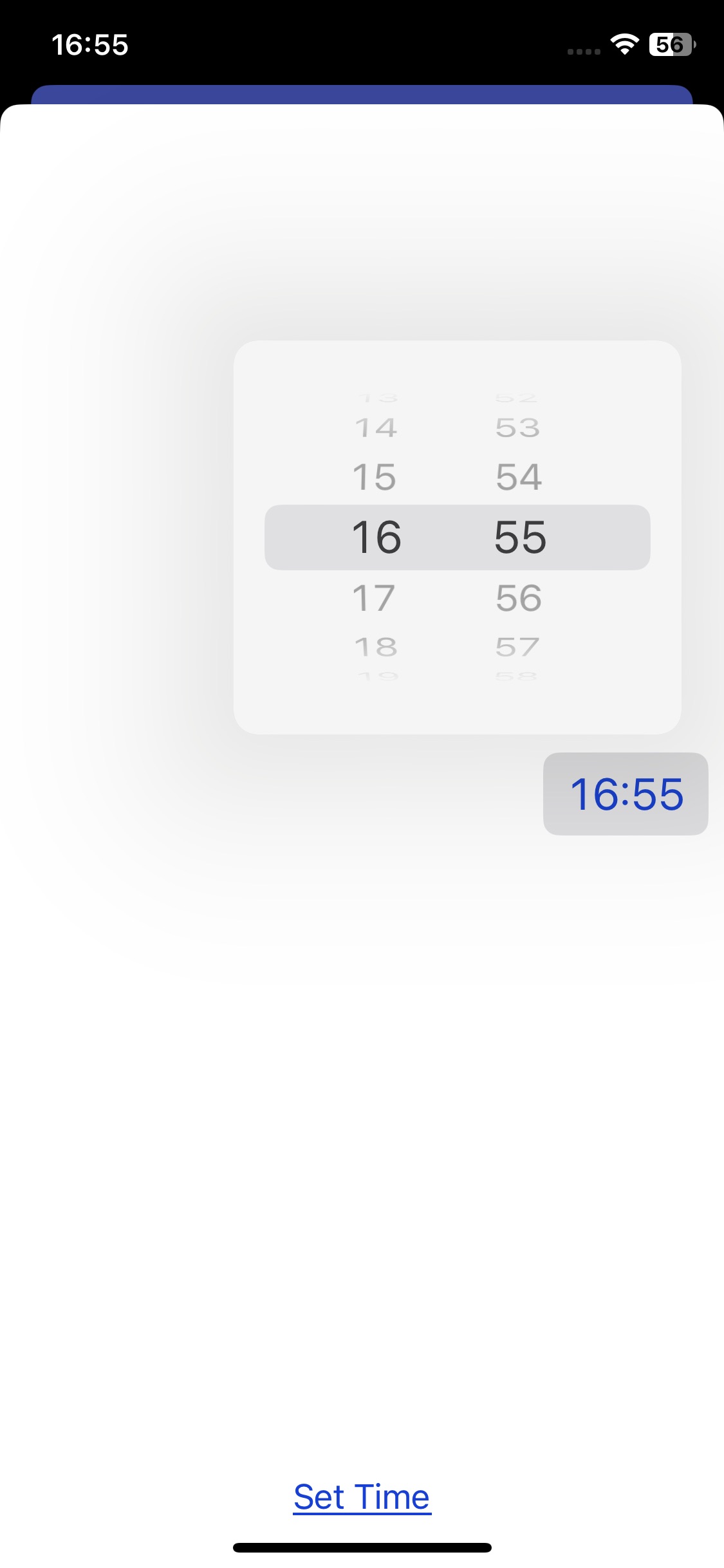This screenshot has width=724, height=1568.
Task: Select hour 15 in the picker
Action: point(375,477)
